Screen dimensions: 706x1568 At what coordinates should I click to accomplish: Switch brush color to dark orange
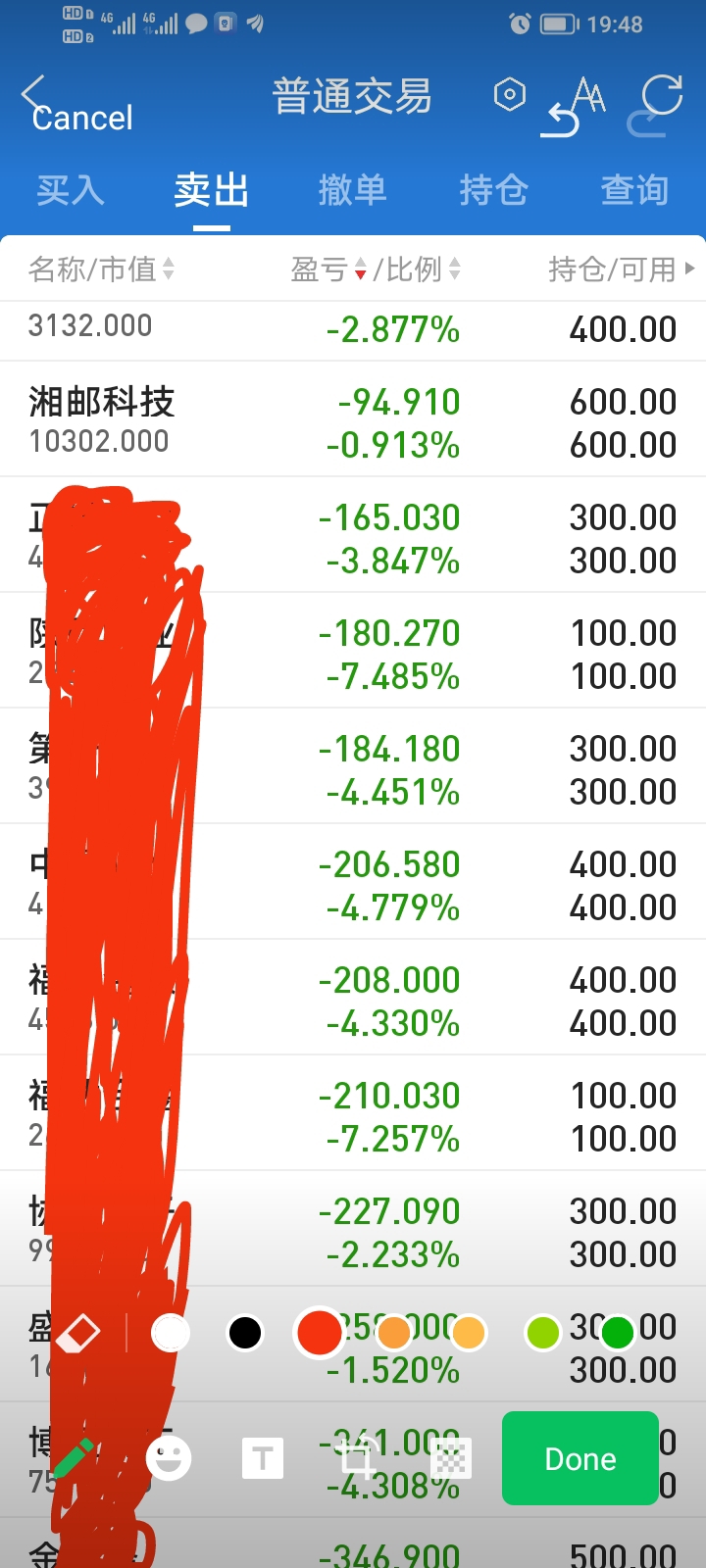click(394, 1333)
